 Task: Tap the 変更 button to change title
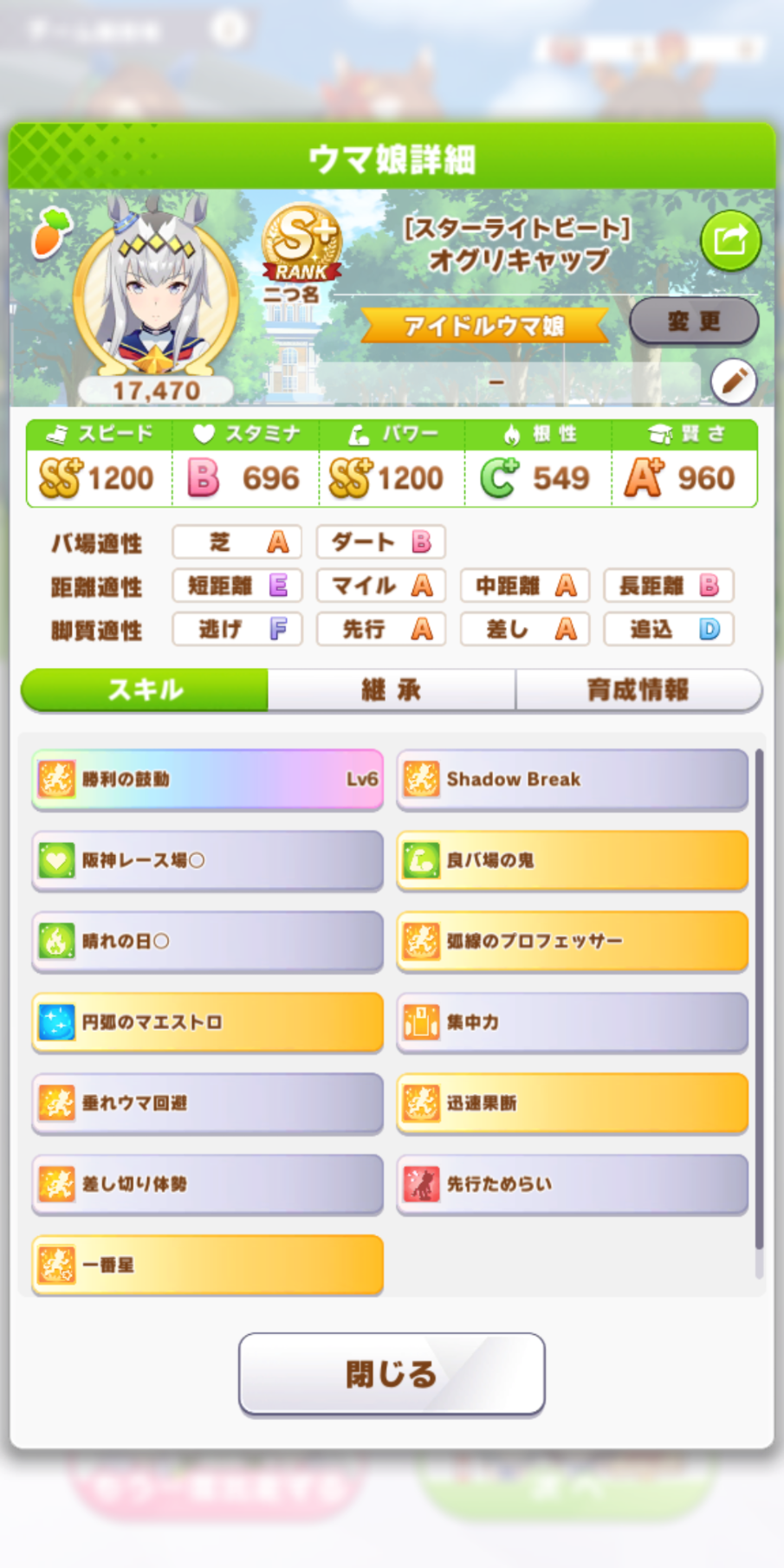point(694,321)
